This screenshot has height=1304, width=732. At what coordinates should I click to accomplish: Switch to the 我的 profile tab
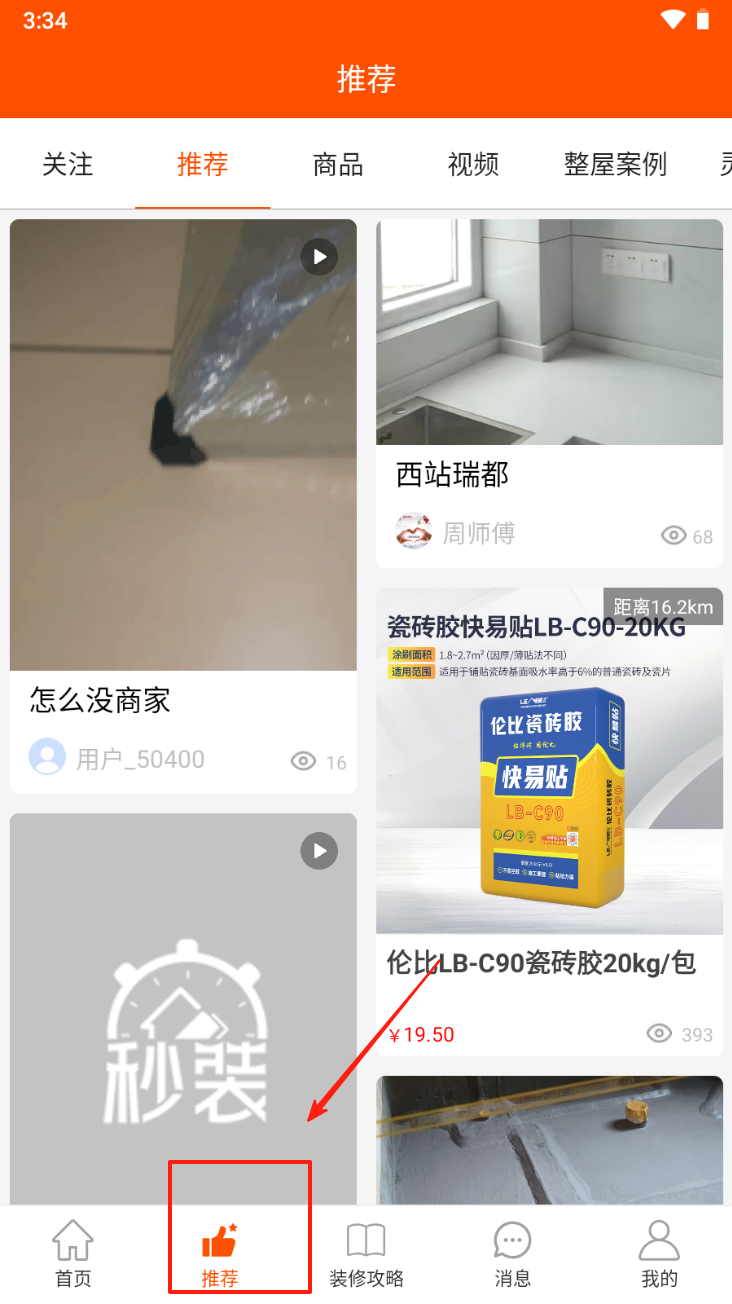pos(659,1254)
